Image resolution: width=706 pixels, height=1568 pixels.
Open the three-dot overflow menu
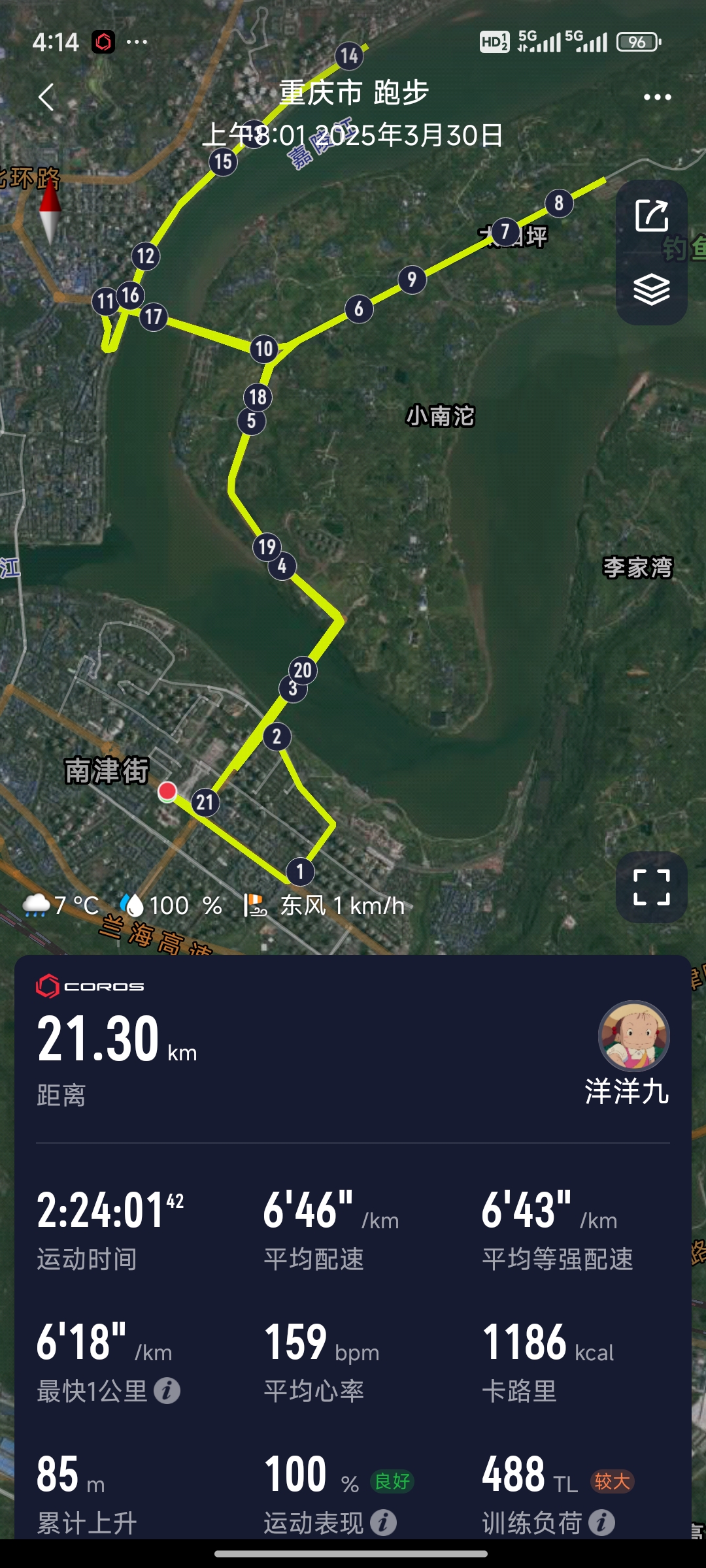pyautogui.click(x=657, y=97)
